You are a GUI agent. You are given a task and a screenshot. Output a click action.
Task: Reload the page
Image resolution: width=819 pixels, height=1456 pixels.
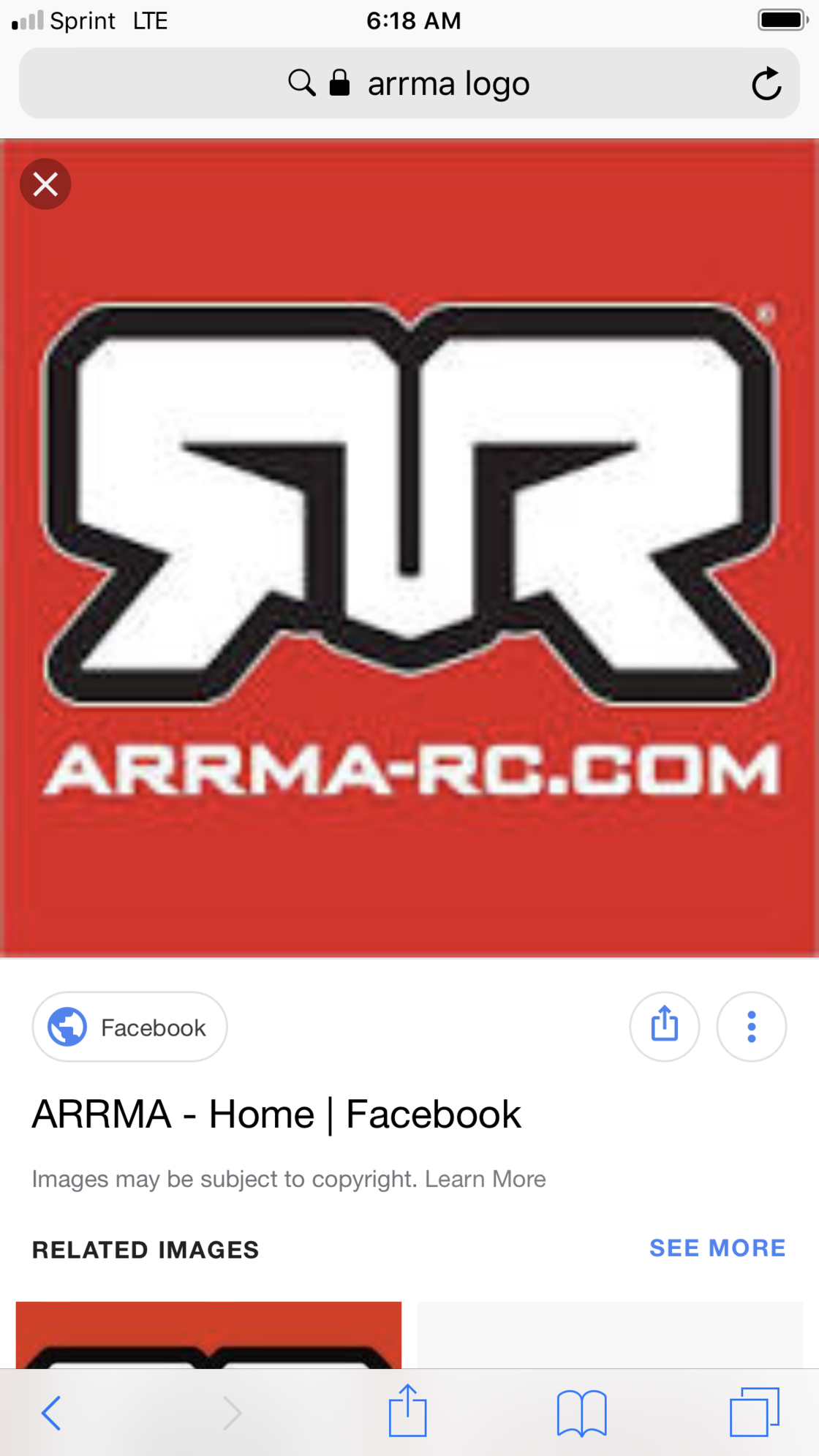766,83
